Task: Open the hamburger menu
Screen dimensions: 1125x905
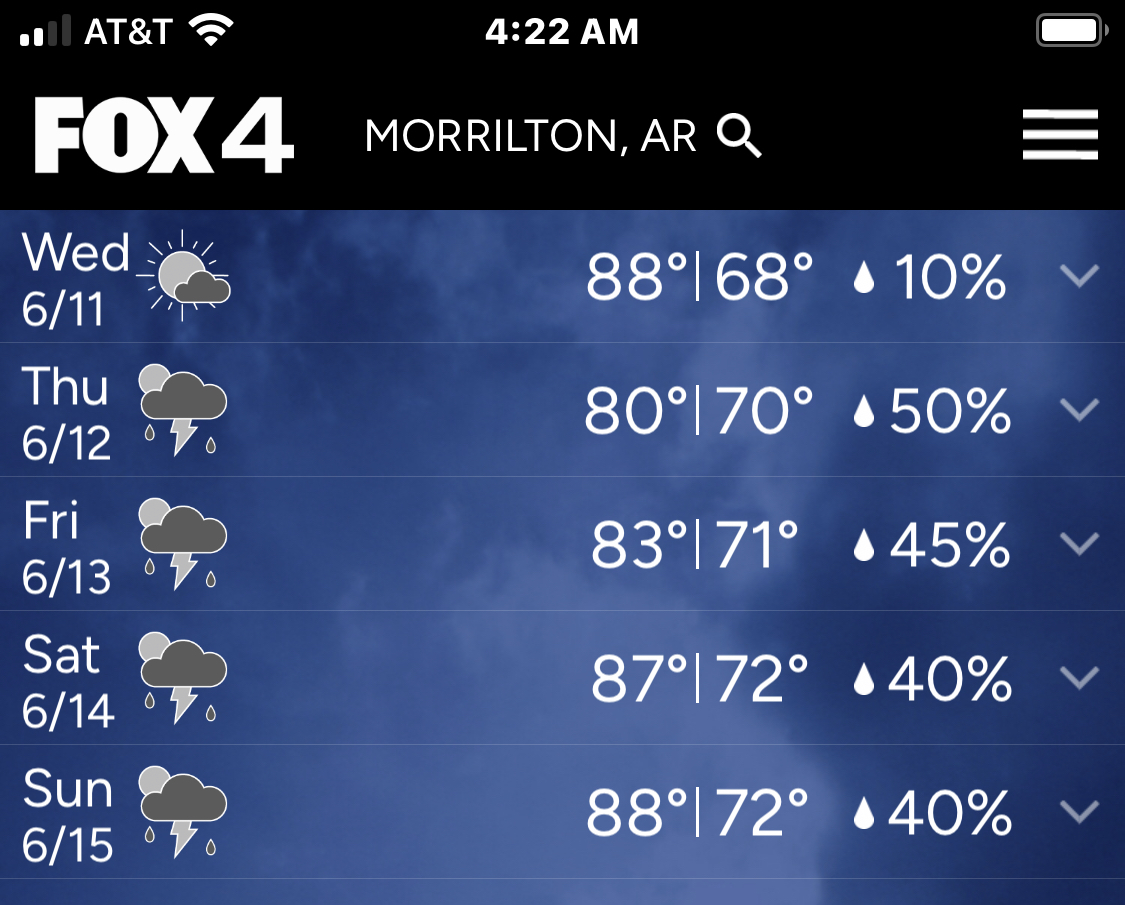Action: (x=1060, y=134)
